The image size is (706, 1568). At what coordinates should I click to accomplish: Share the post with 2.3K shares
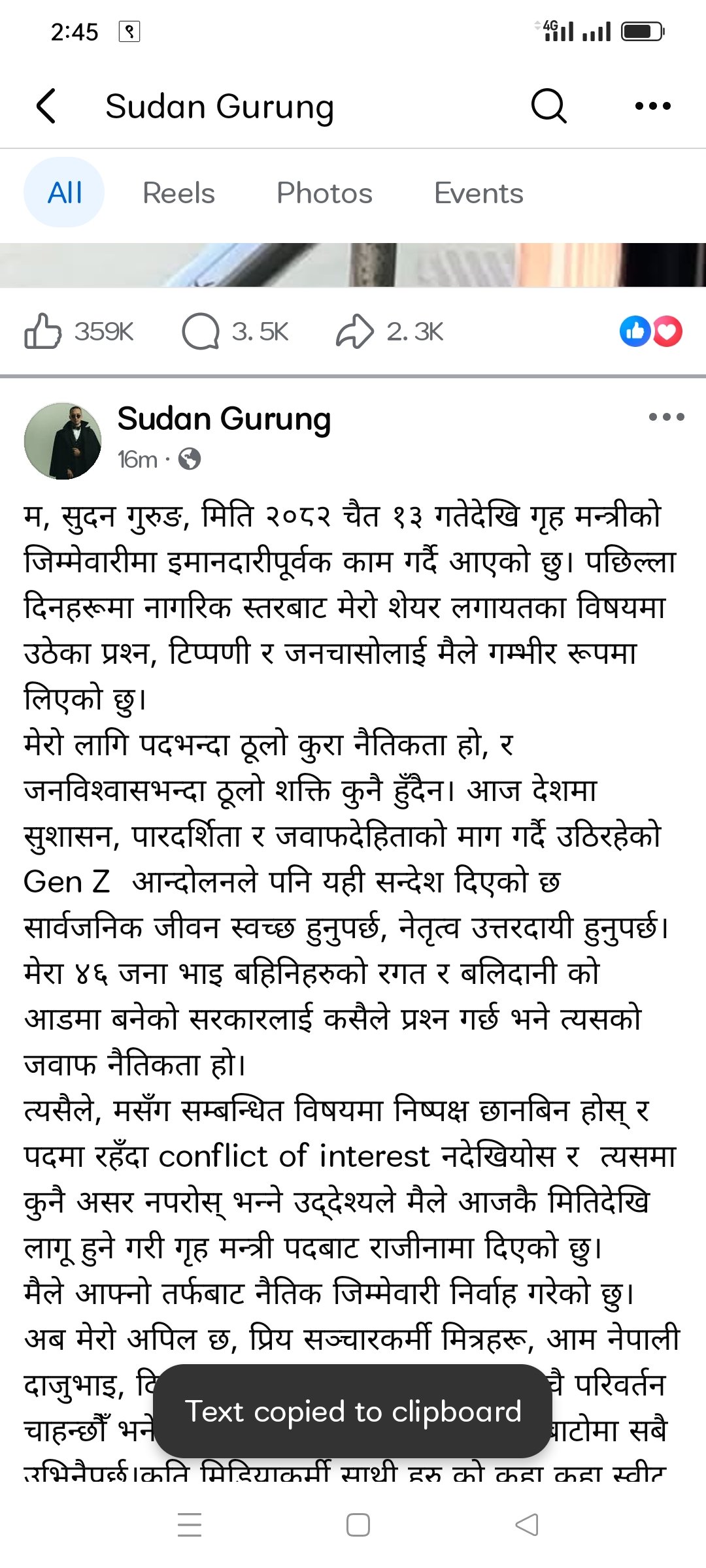point(355,331)
